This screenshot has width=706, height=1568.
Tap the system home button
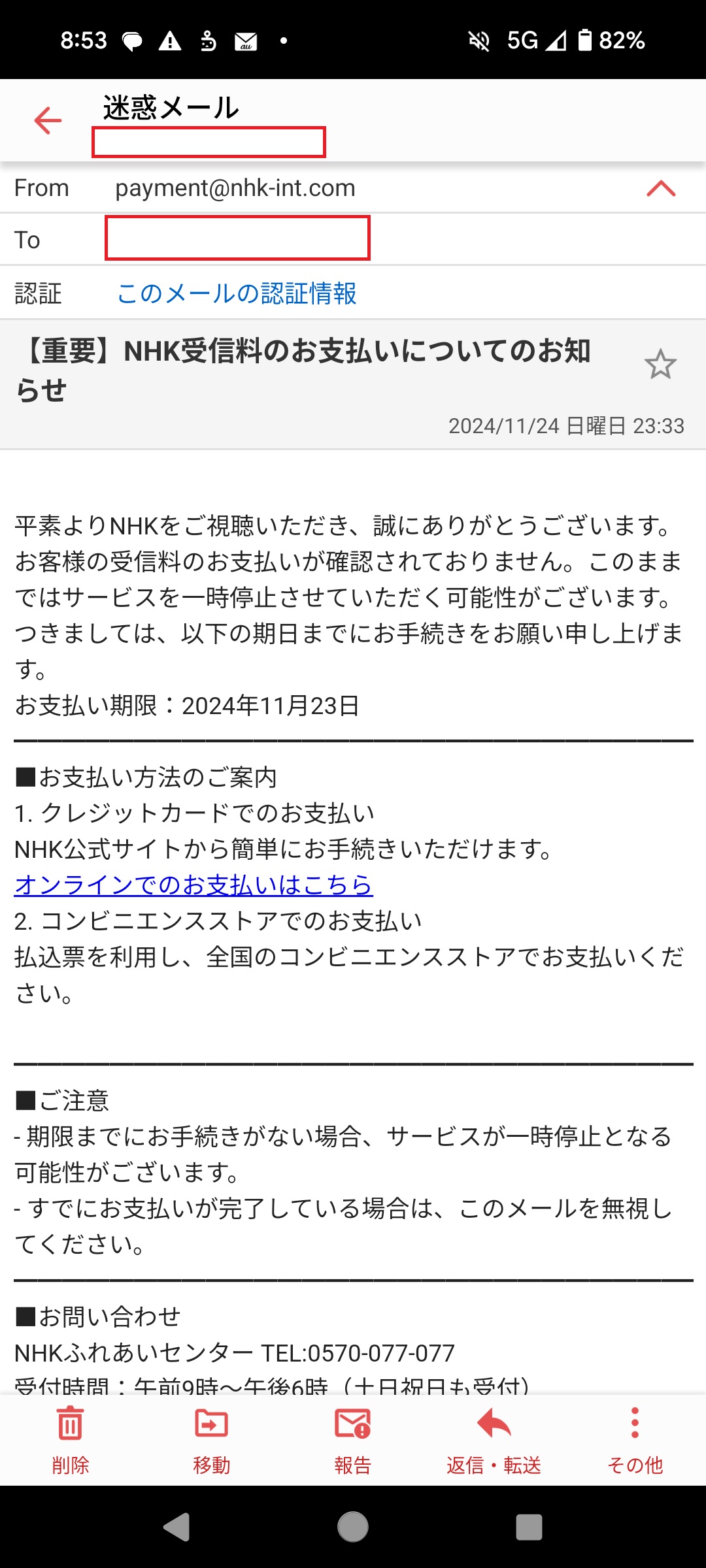click(x=353, y=1527)
